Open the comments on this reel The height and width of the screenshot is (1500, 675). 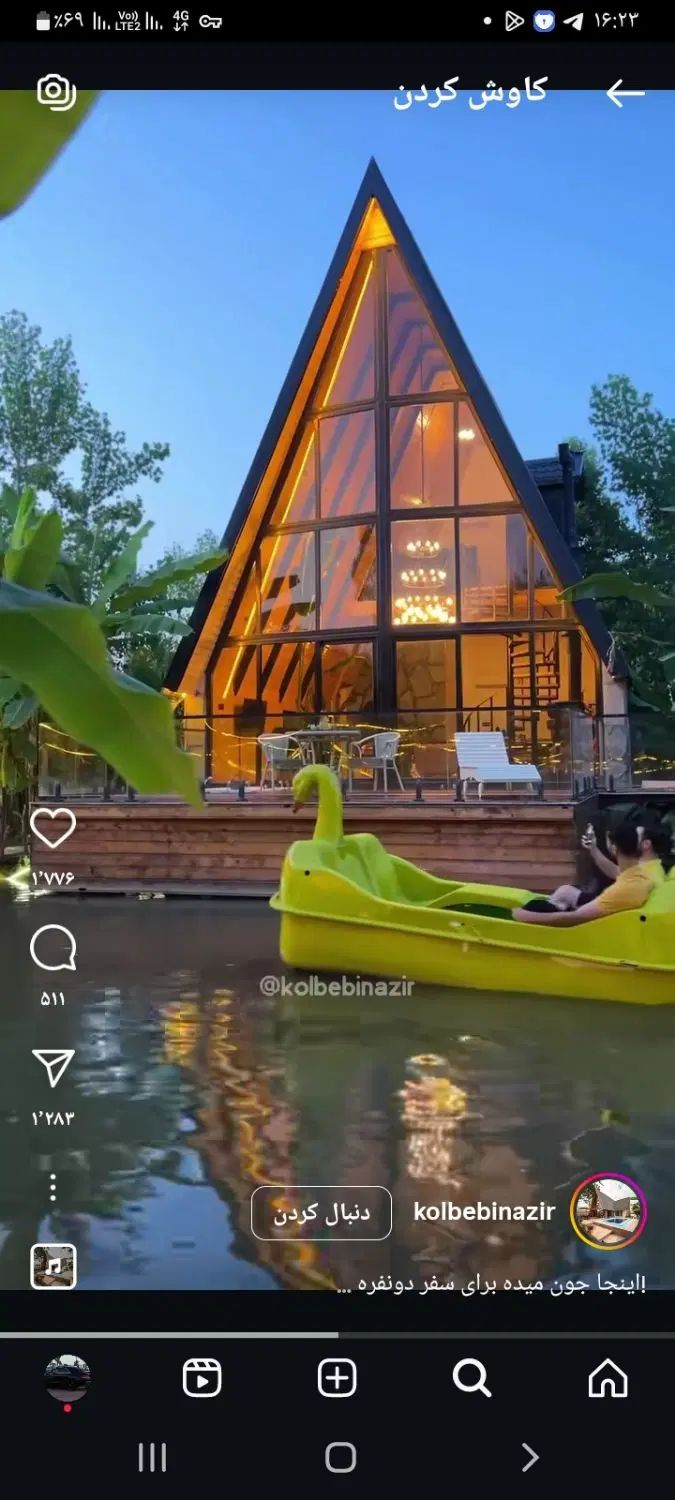(53, 948)
